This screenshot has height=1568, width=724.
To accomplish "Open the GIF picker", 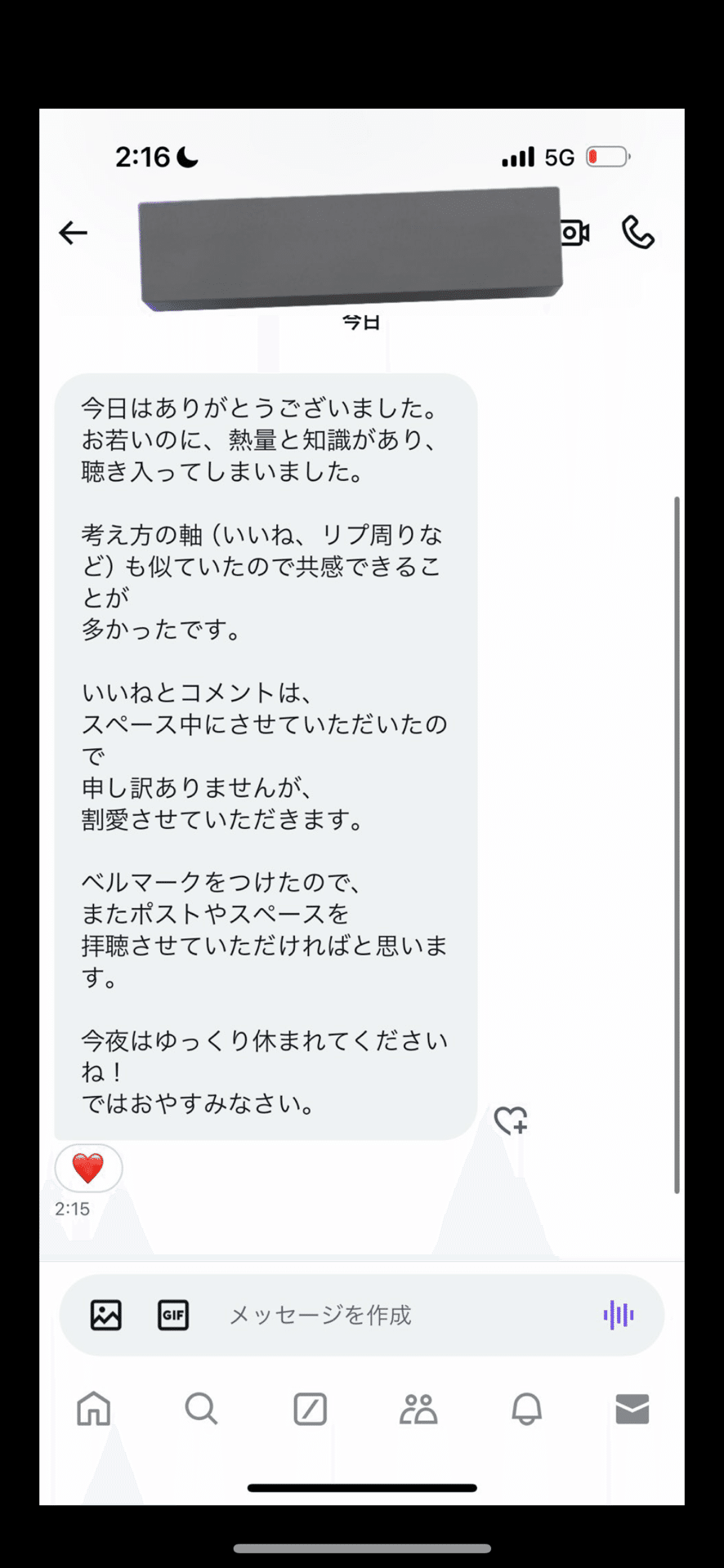I will click(x=173, y=1315).
